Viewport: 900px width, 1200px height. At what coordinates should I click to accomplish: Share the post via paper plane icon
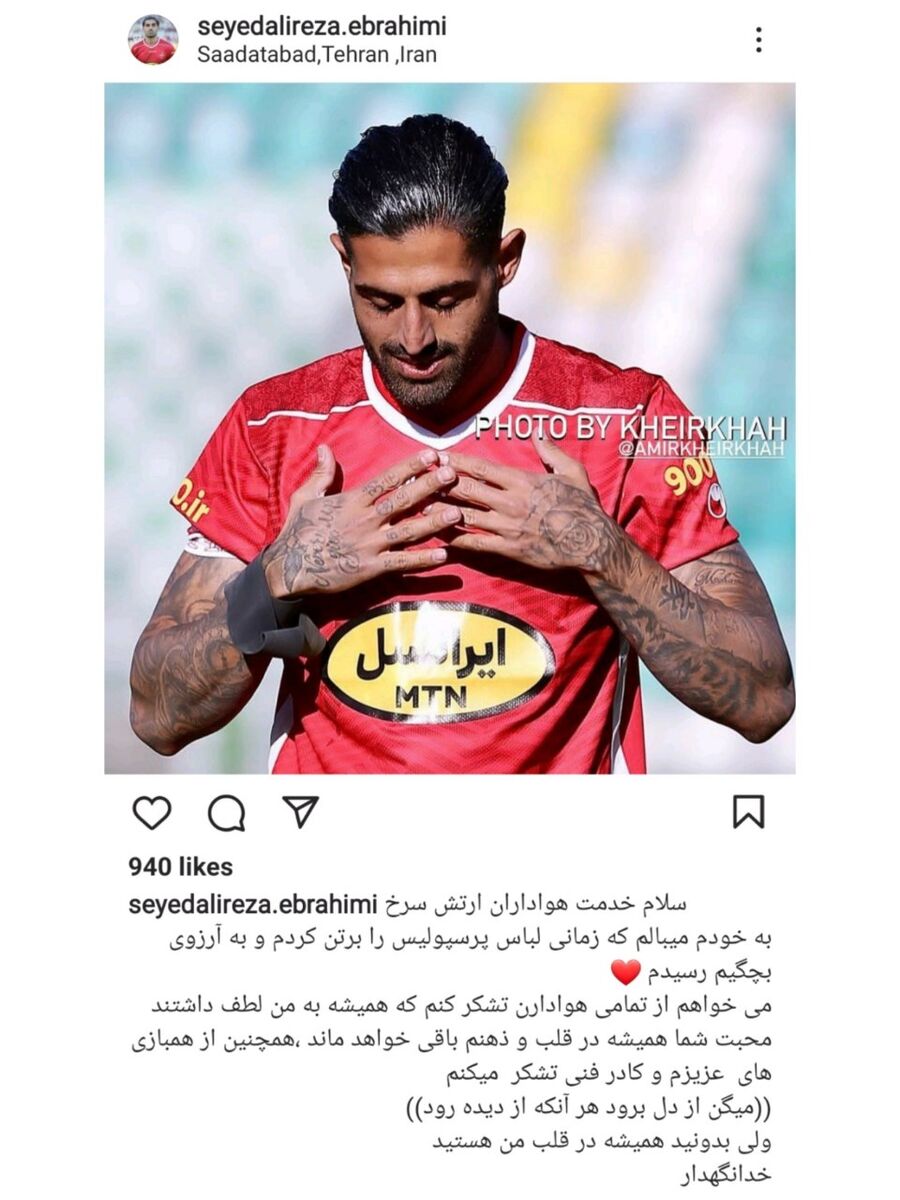[300, 811]
